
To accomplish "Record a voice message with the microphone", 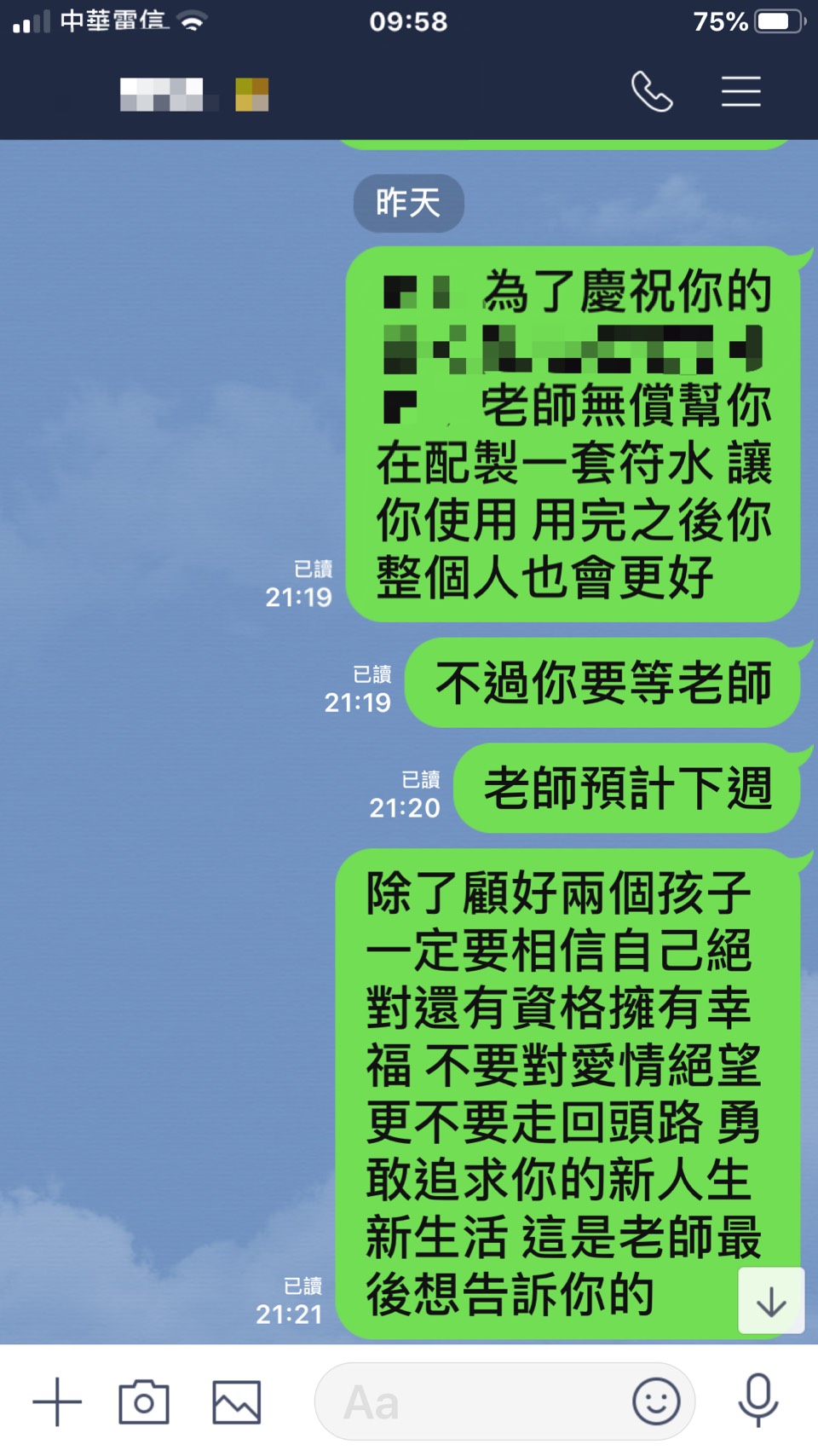I will pos(758,1401).
